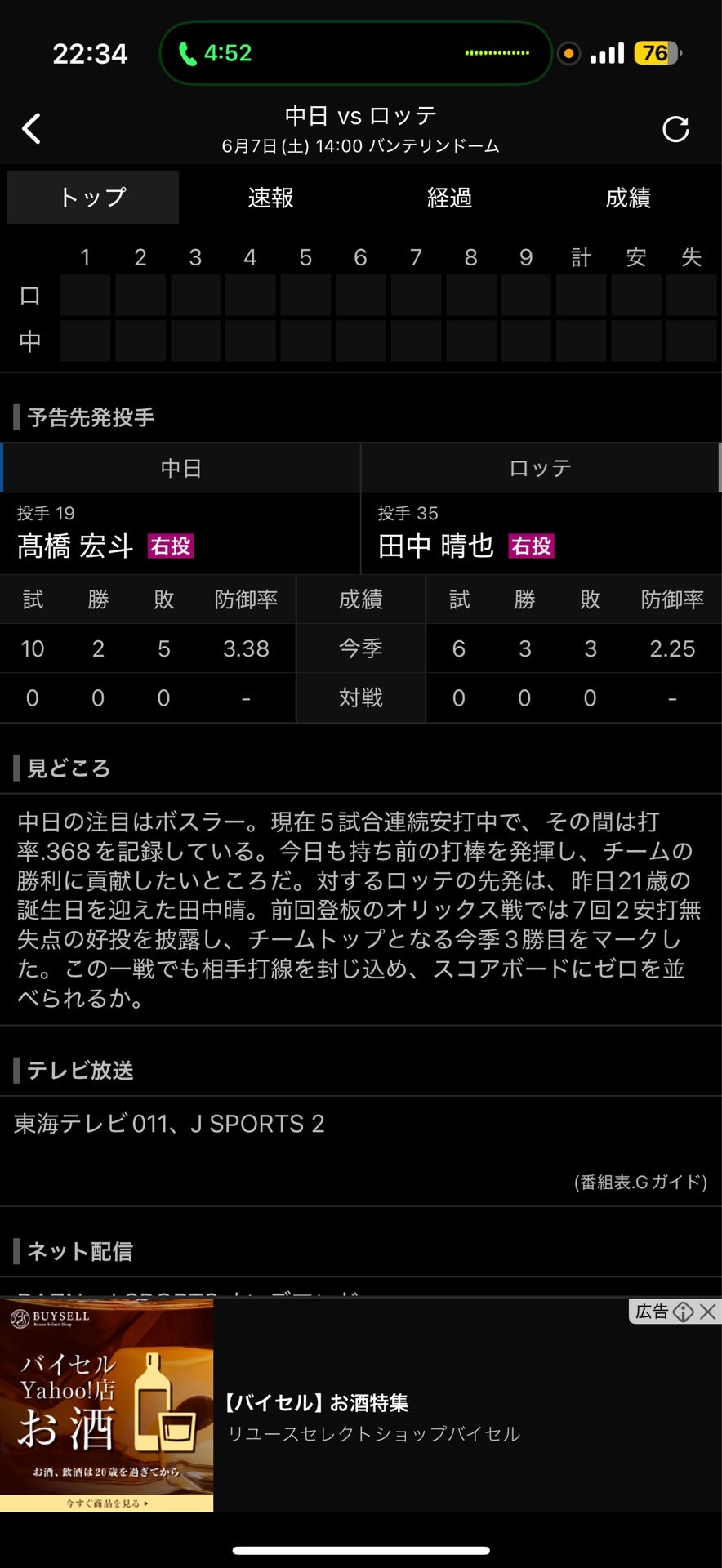Screen dimensions: 722x1568
Task: Open the ad info icon next to 広告
Action: tap(684, 1312)
